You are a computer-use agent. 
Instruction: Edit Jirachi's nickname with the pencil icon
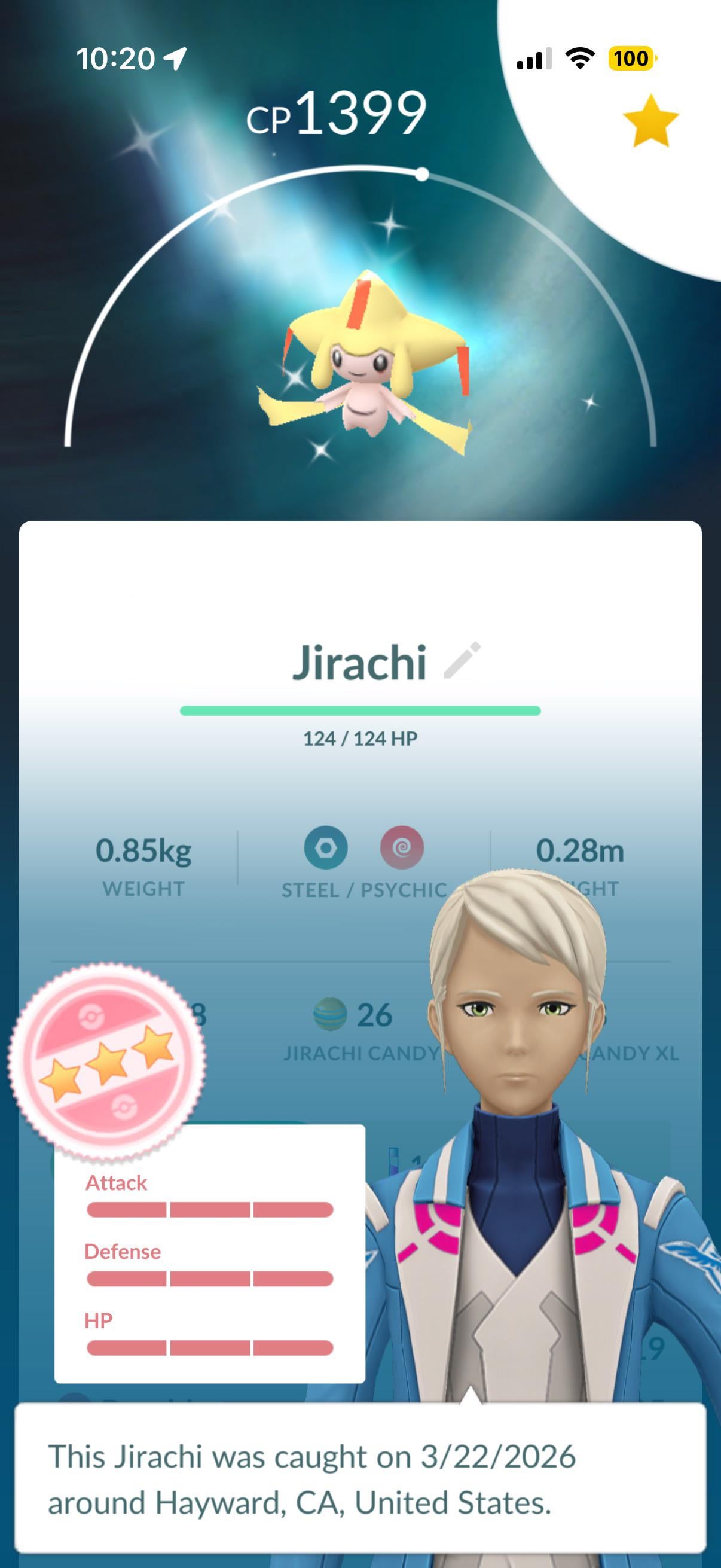point(462,660)
